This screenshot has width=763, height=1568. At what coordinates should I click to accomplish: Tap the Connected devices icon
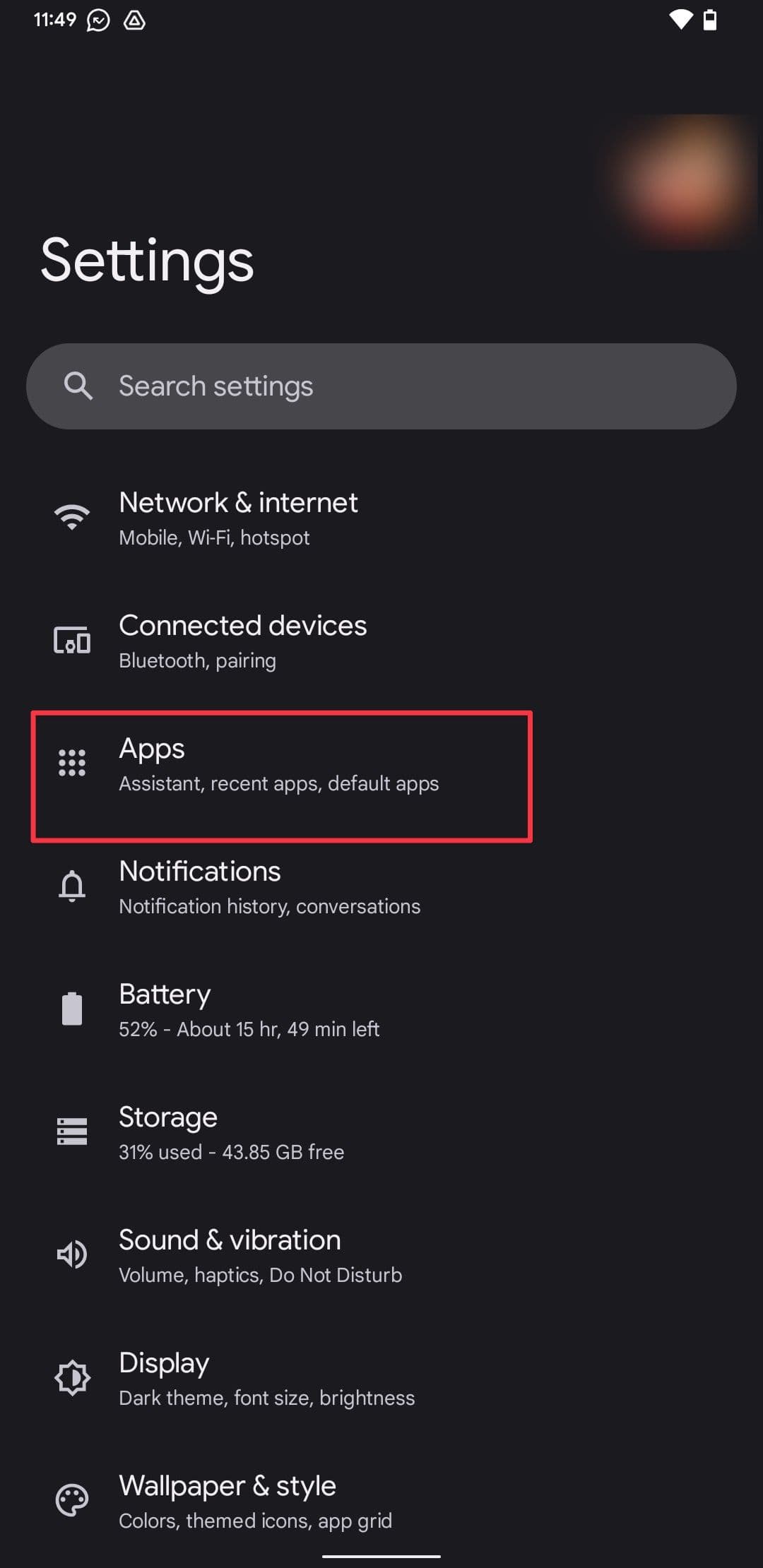click(72, 641)
